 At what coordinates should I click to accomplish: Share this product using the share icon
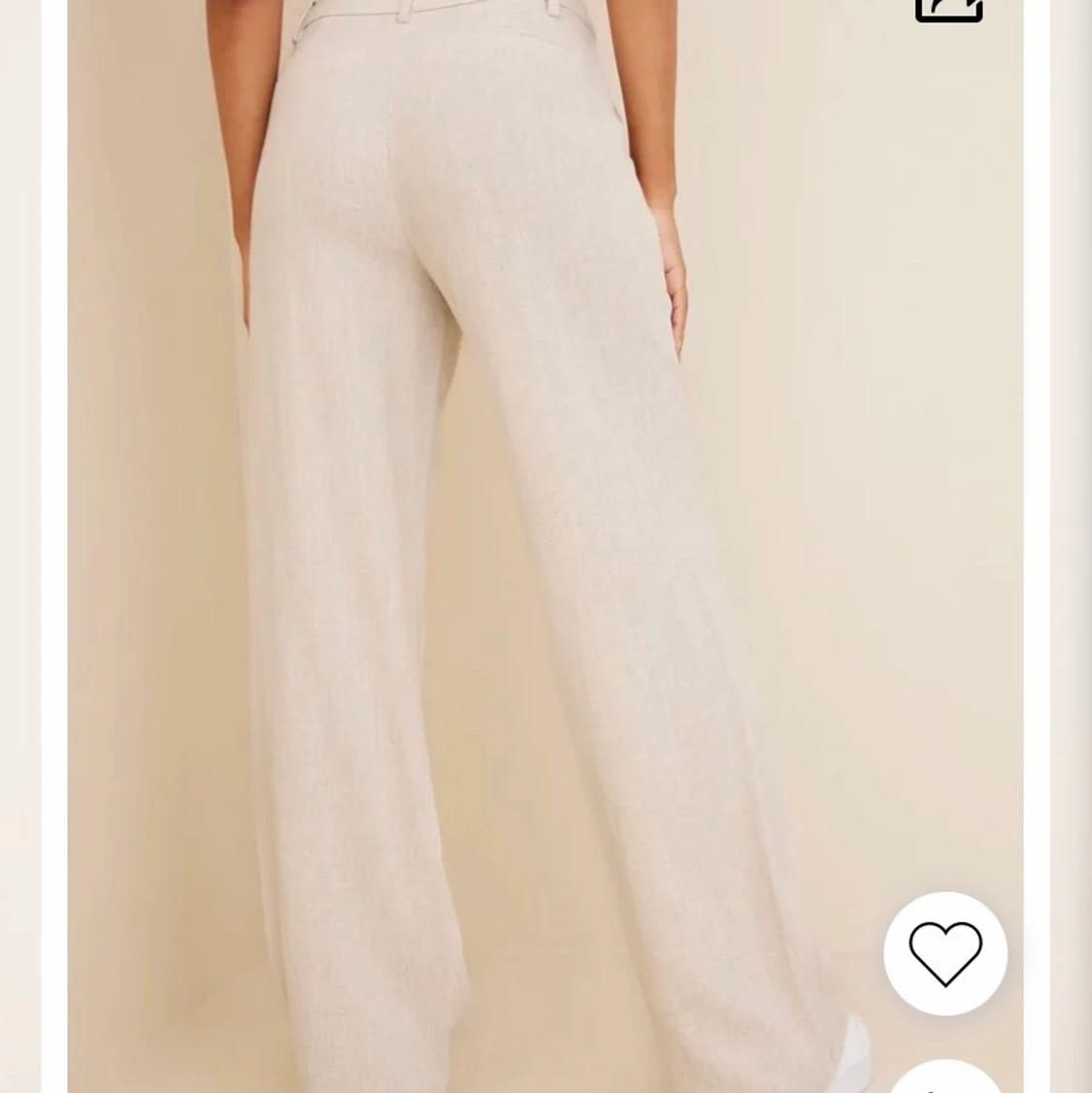pyautogui.click(x=948, y=10)
